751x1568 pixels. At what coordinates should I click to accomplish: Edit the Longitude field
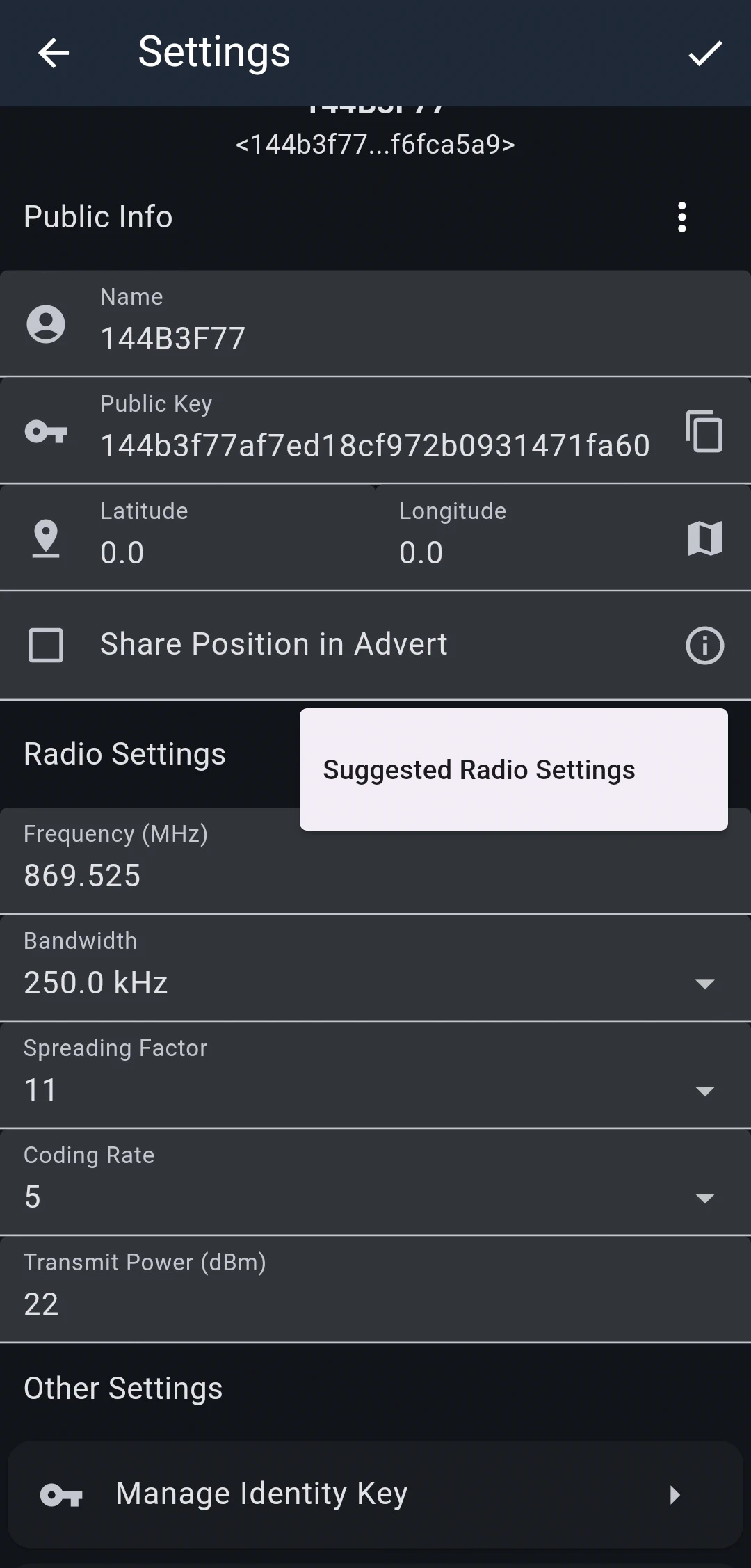528,552
